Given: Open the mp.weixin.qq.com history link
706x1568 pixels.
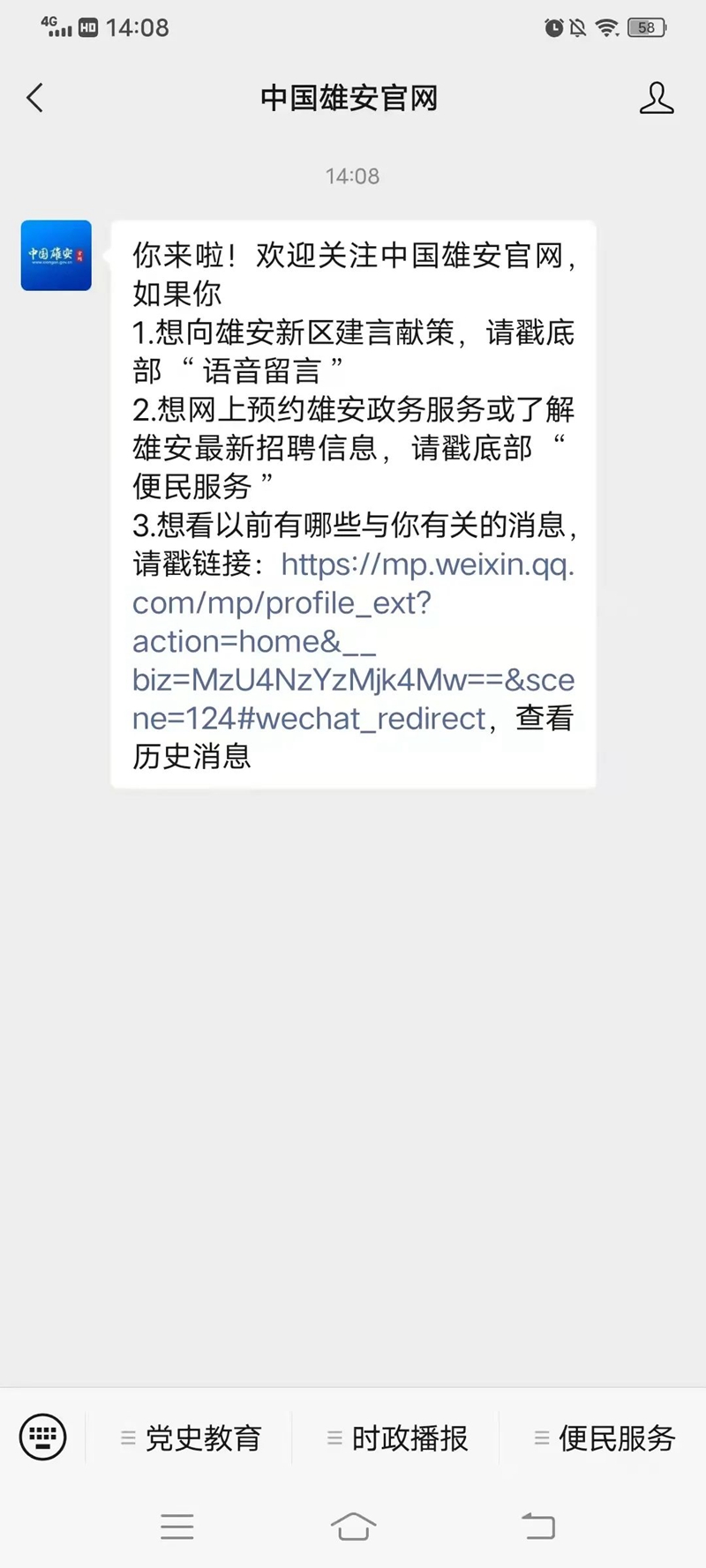Looking at the screenshot, I should [353, 641].
